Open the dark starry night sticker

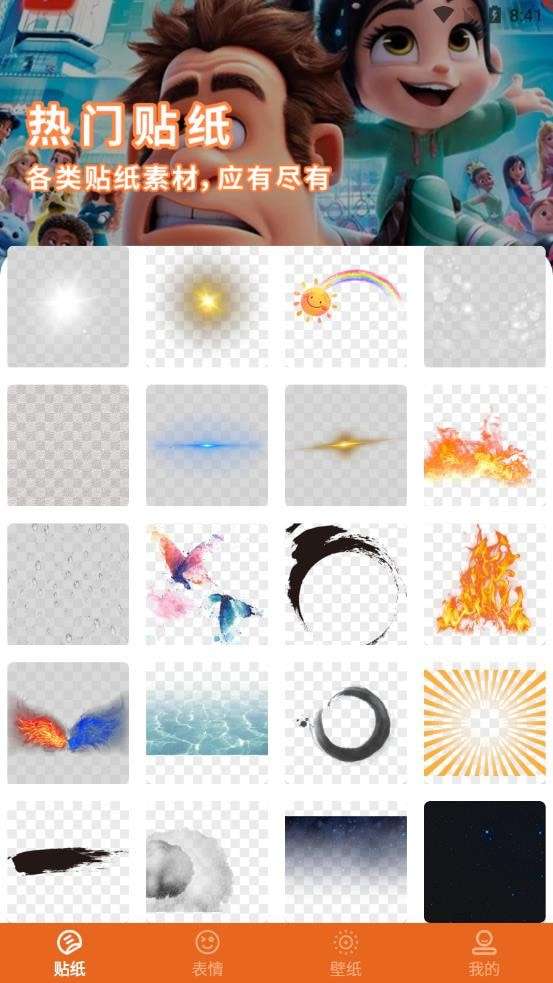485,862
